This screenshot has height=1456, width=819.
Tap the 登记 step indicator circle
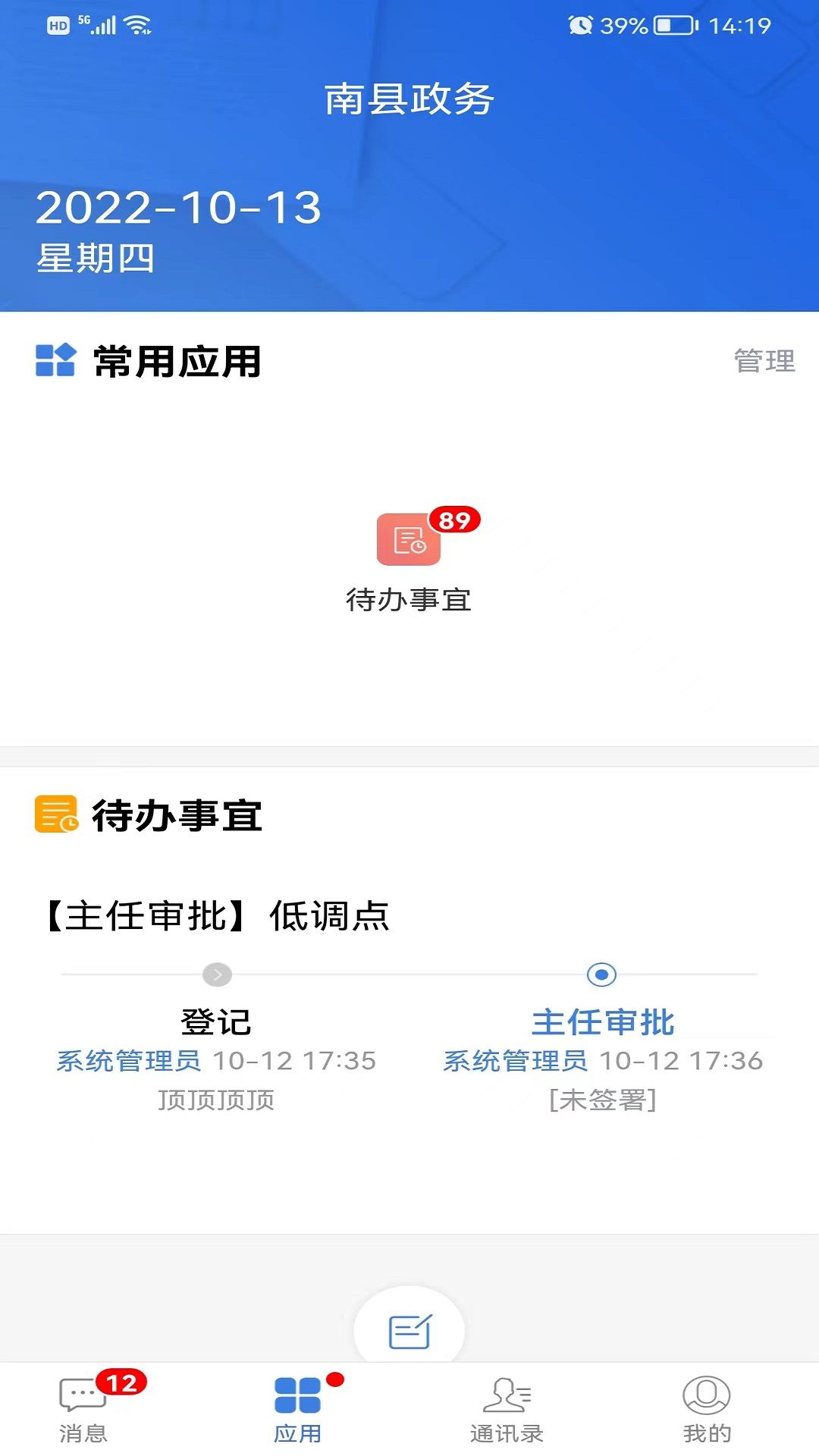(216, 976)
